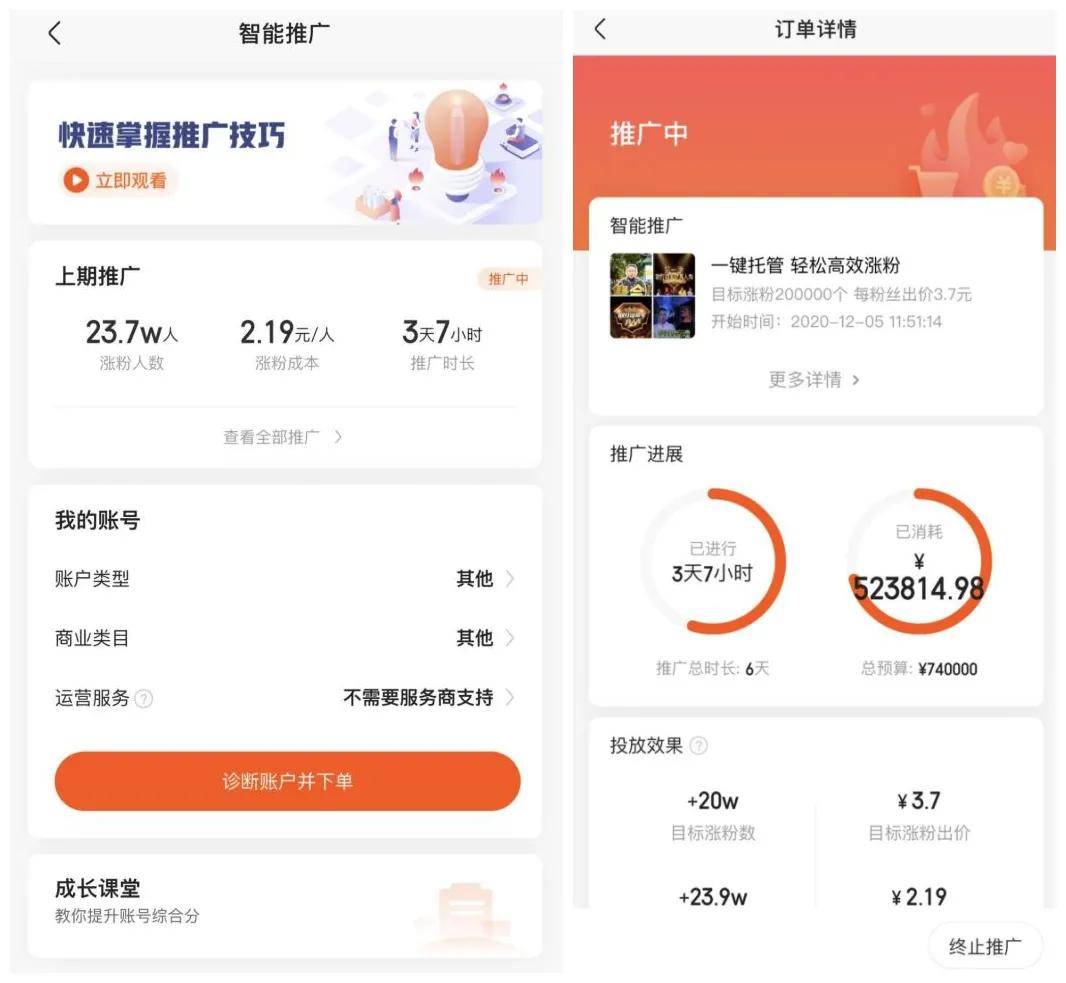1066x983 pixels.
Task: Open 查看全部推广 to view all promotions
Action: (283, 437)
